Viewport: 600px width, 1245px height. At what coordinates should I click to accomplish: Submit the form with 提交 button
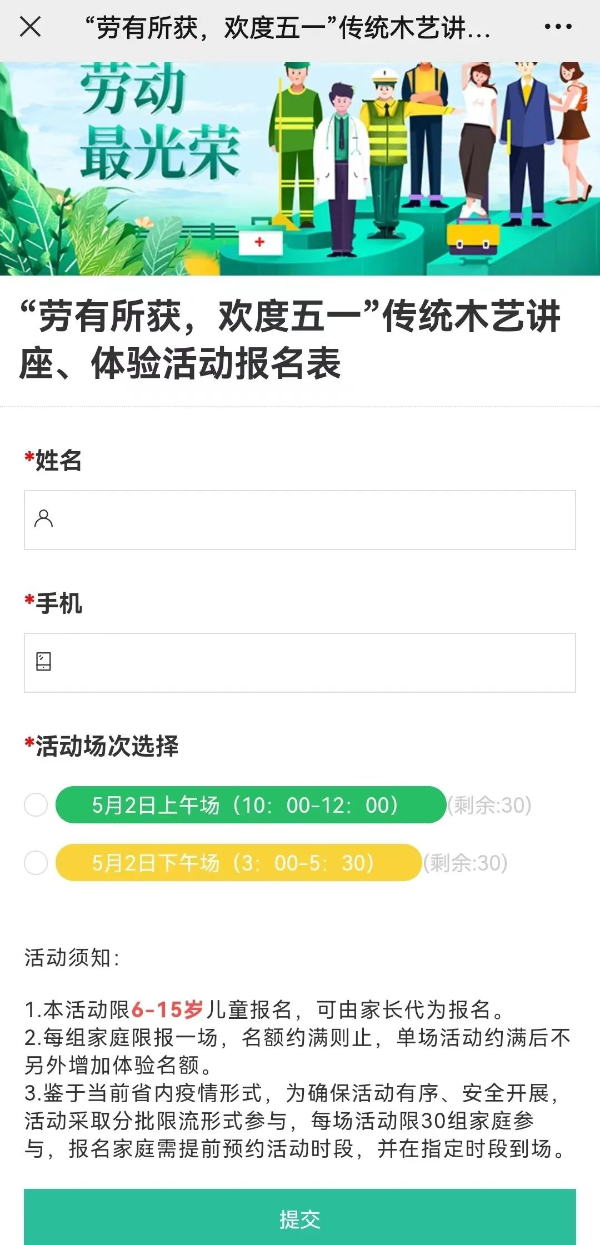click(300, 1218)
